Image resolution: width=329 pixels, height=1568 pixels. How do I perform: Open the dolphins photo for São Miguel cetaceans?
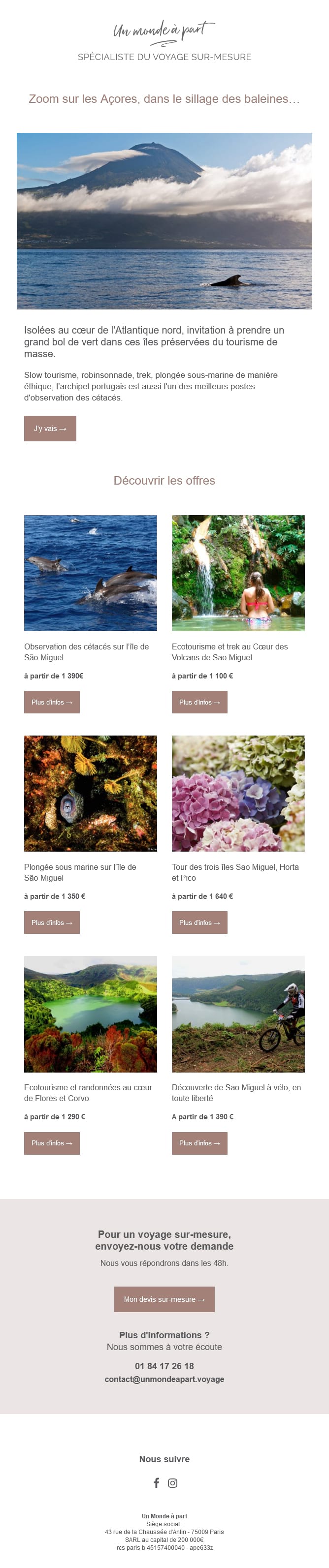90,573
